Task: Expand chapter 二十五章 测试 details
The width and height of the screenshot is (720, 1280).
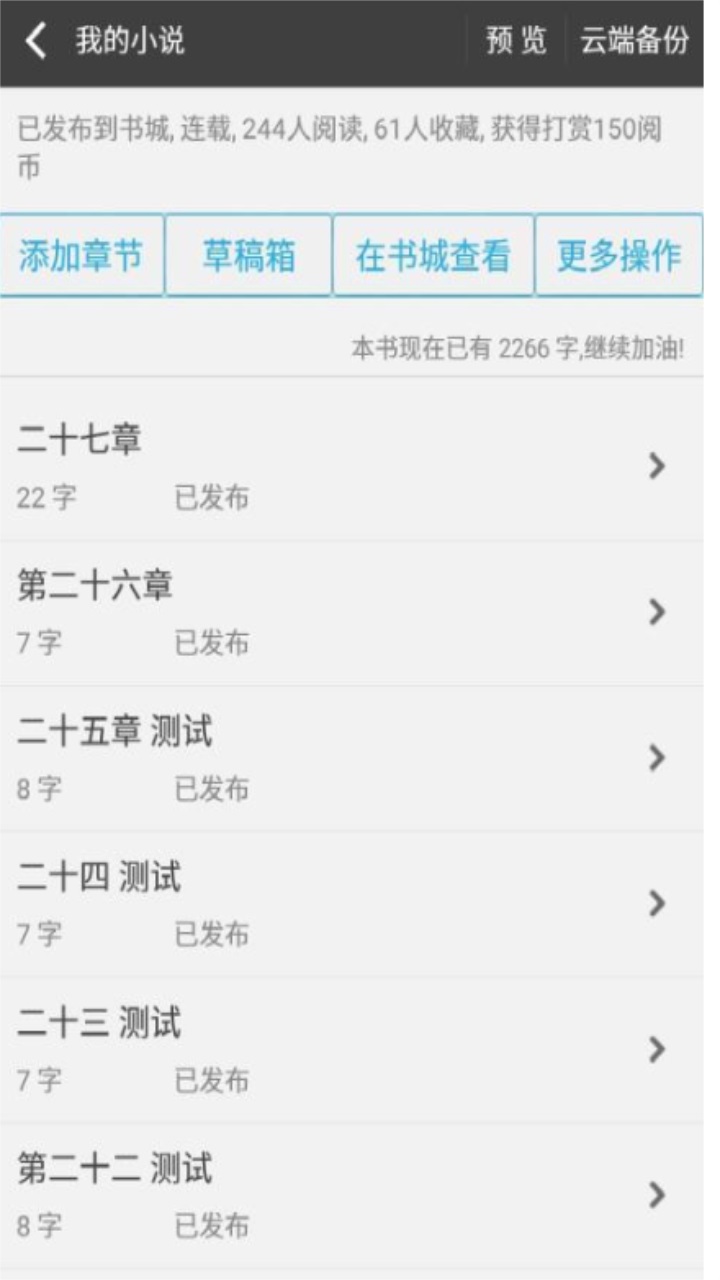Action: point(657,758)
